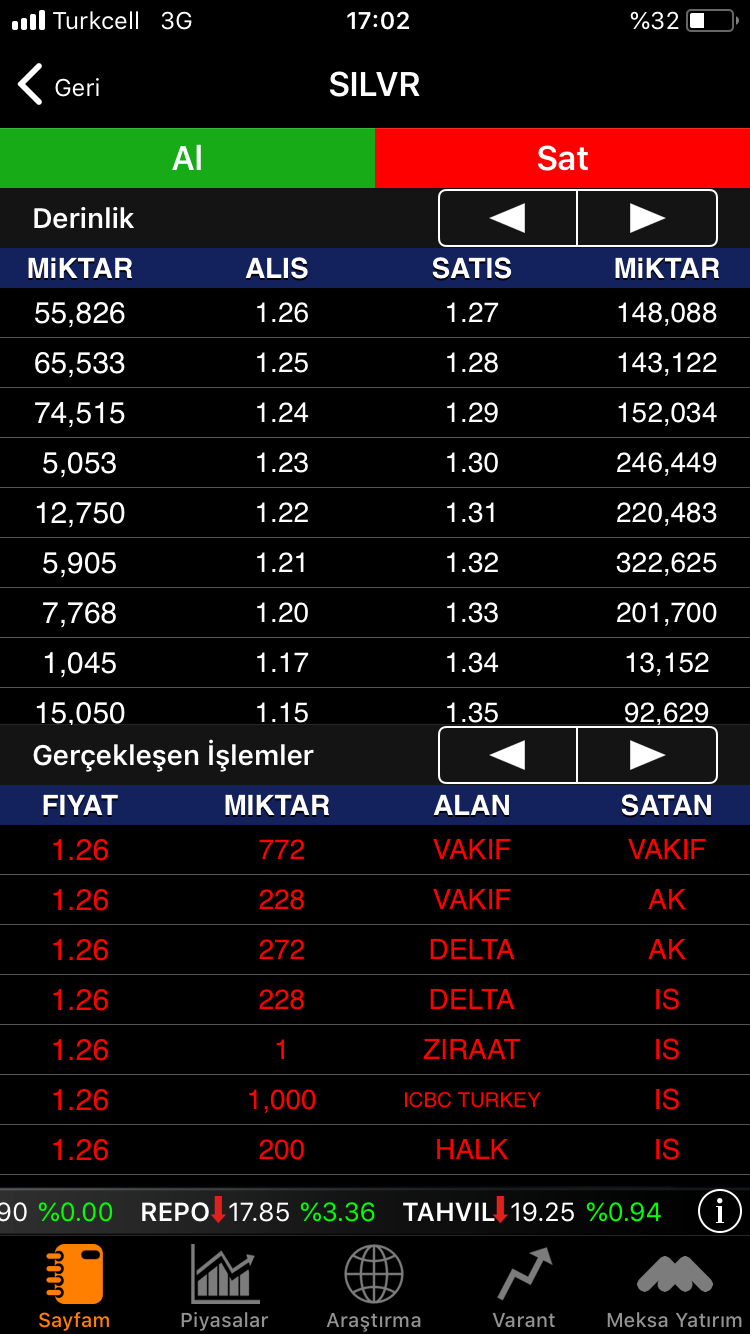Open the Meksa Yatırım tab

click(x=674, y=1286)
